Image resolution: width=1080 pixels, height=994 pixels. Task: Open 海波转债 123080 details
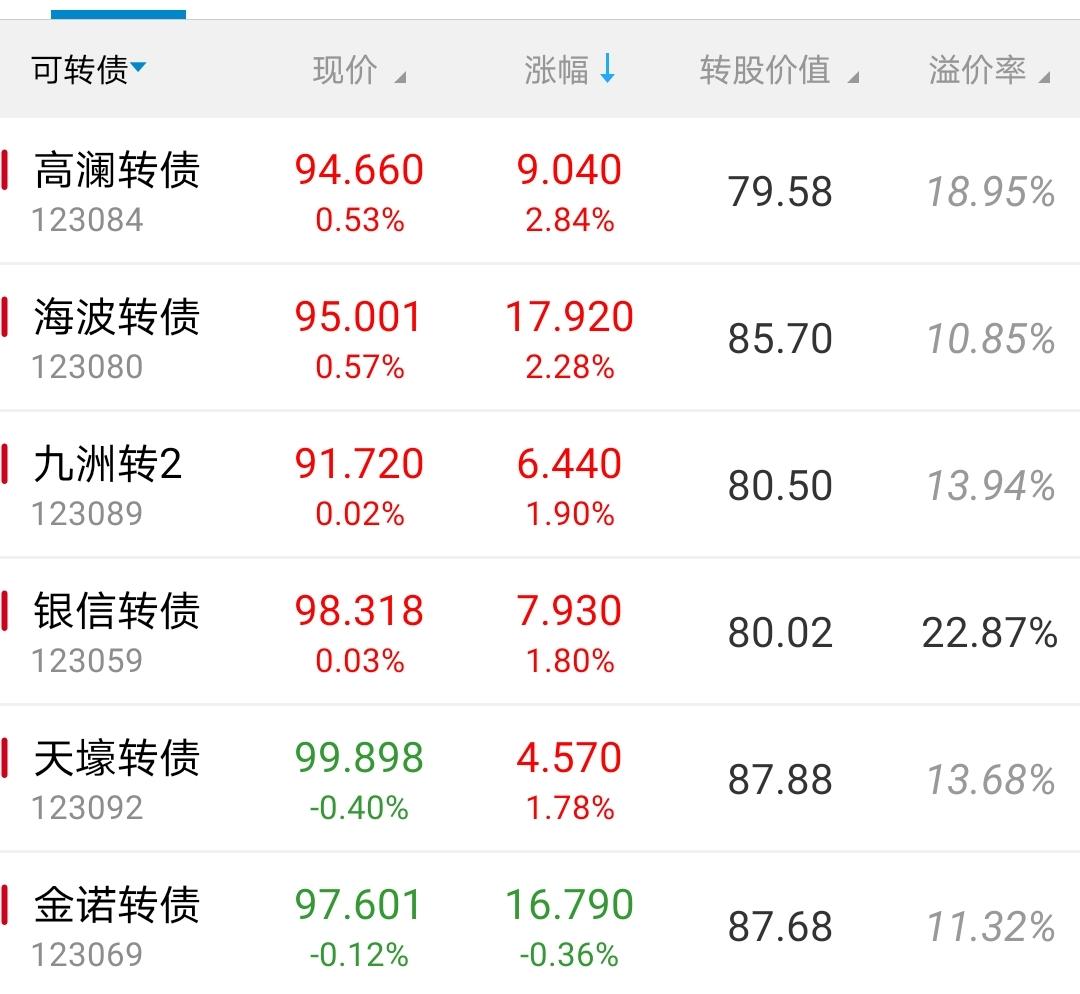click(x=540, y=338)
